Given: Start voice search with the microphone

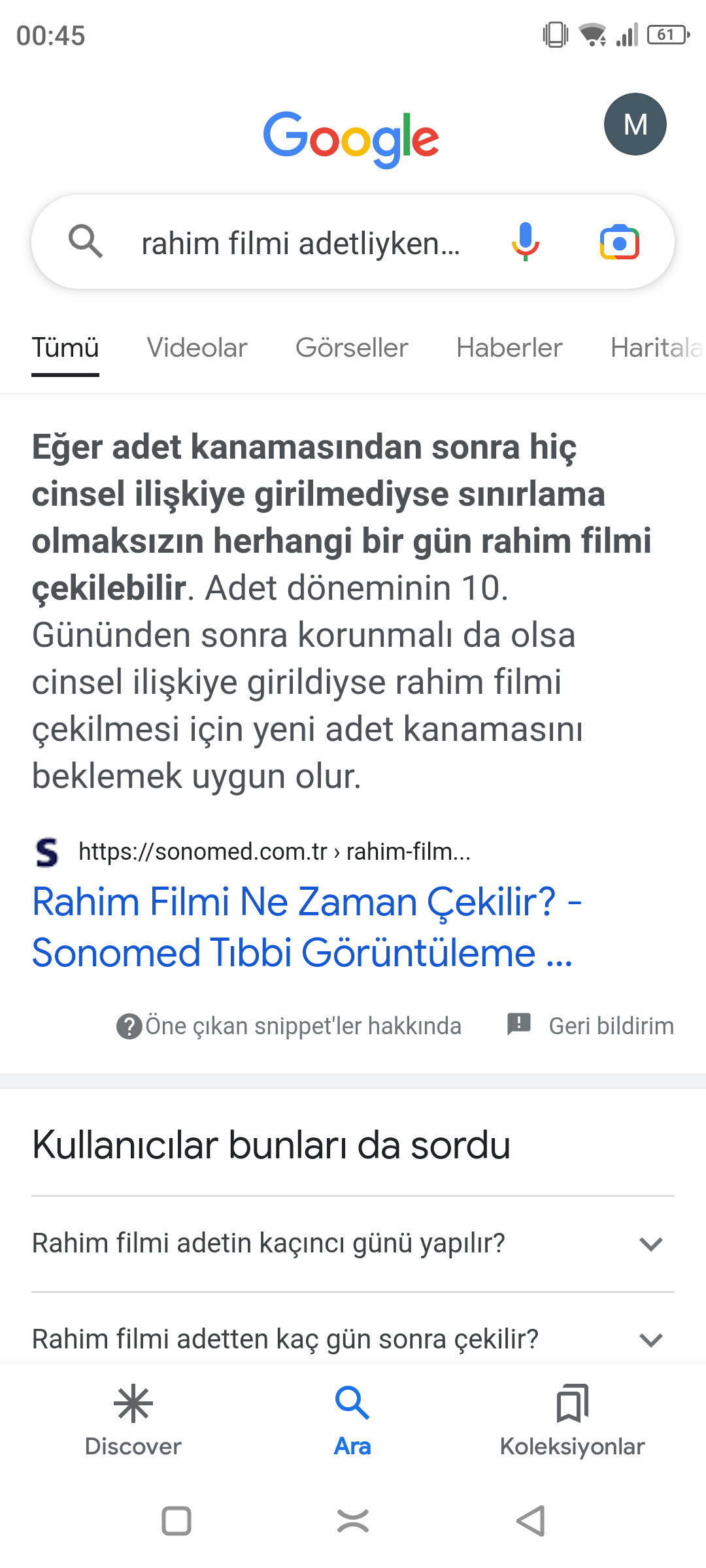Looking at the screenshot, I should 525,242.
